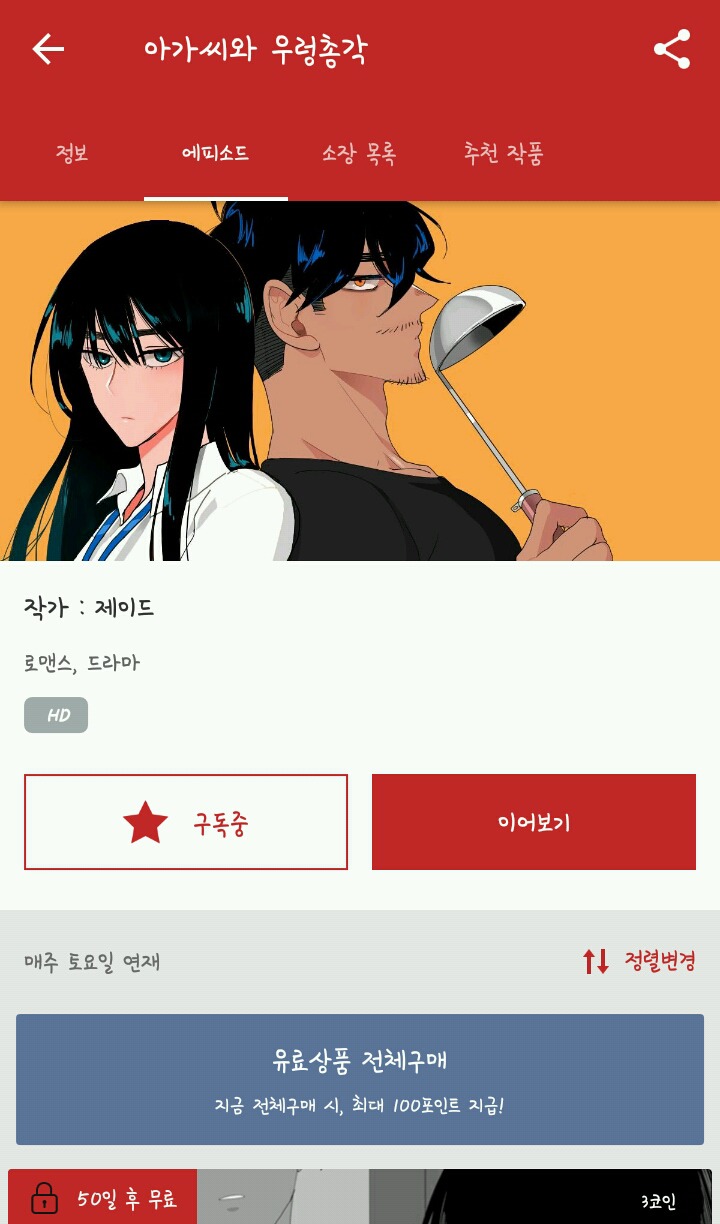This screenshot has height=1224, width=720.
Task: Continue reading with 이어보기
Action: point(534,822)
